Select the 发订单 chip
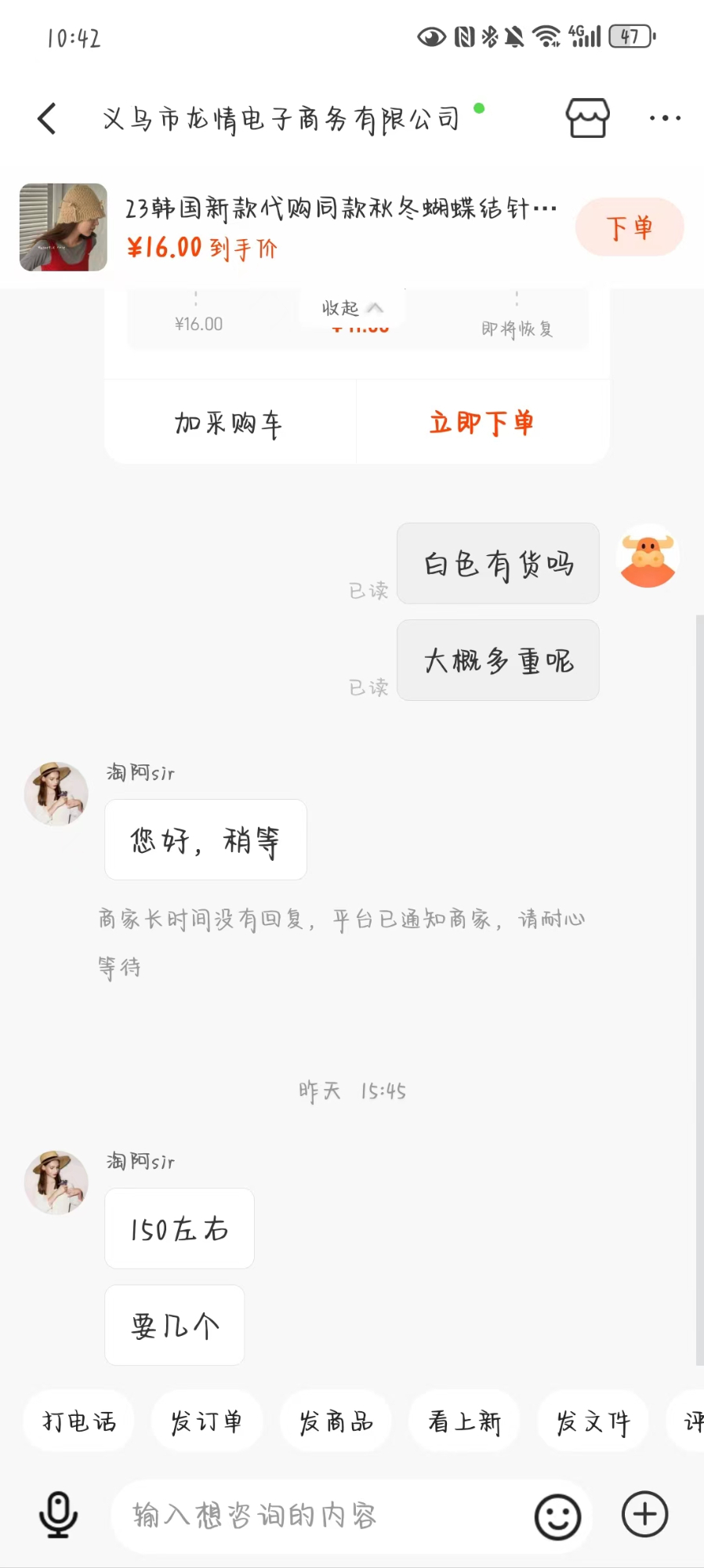 (x=207, y=1421)
